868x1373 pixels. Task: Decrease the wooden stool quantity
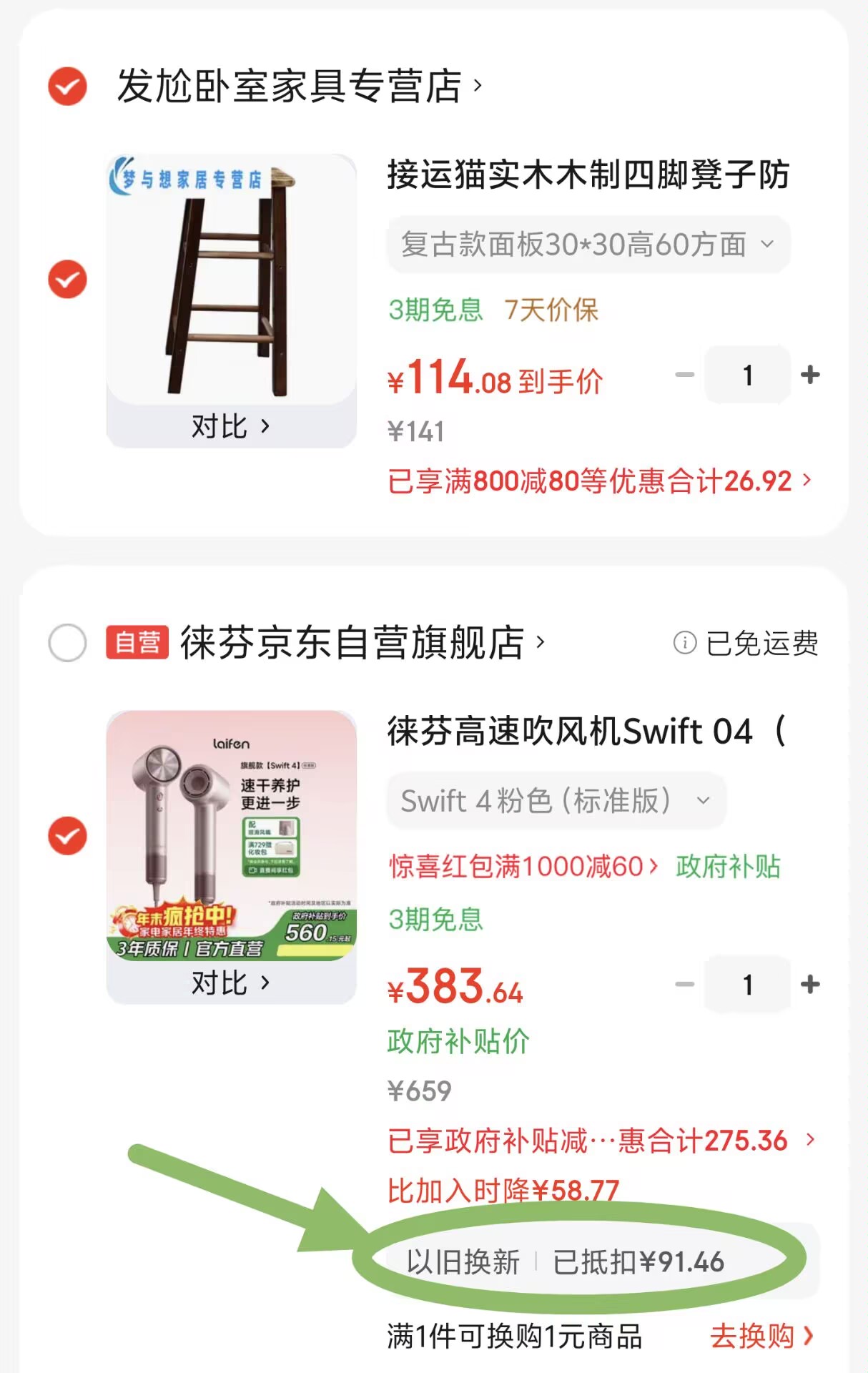[684, 375]
